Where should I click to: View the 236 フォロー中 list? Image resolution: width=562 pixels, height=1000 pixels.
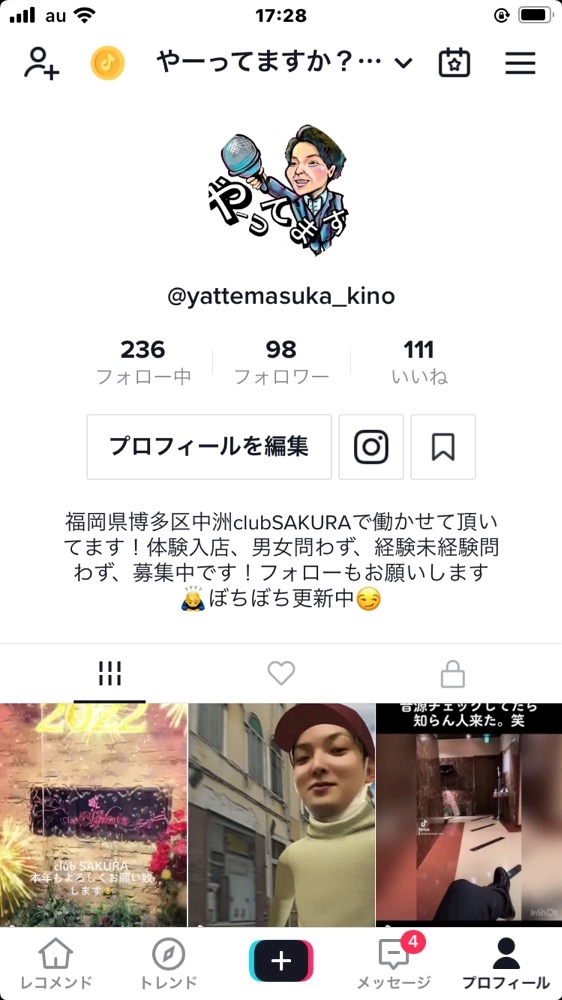pyautogui.click(x=143, y=362)
